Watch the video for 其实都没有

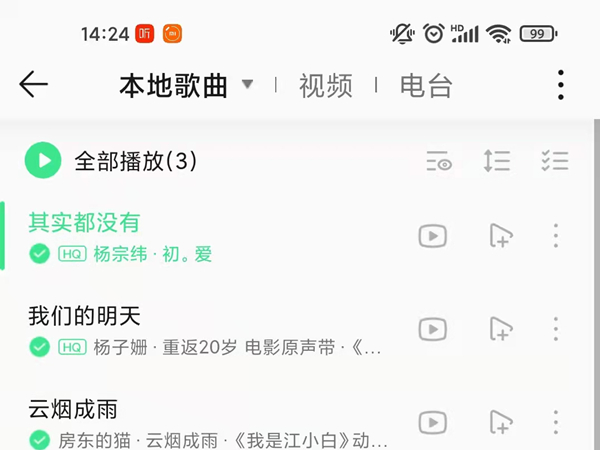(x=432, y=236)
